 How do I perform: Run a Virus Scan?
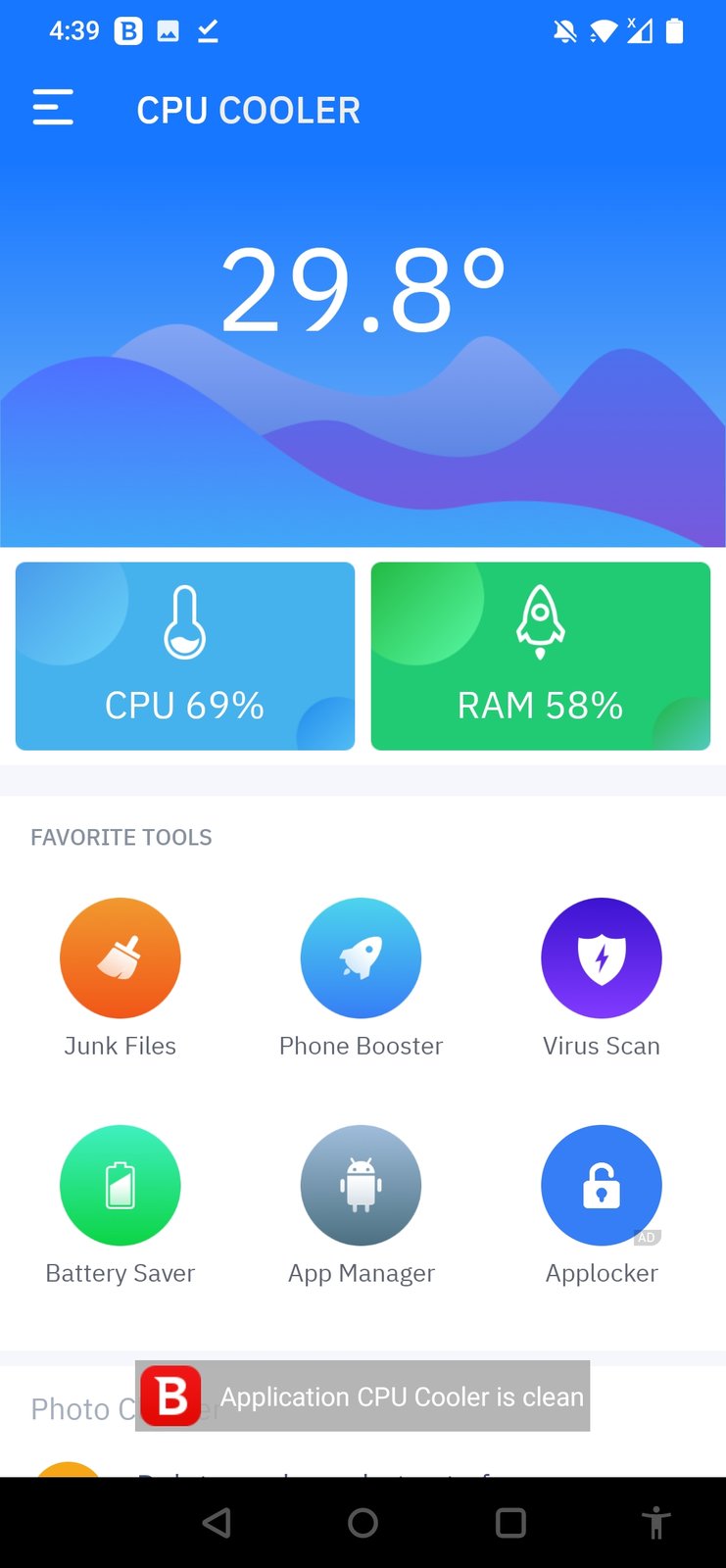(602, 958)
